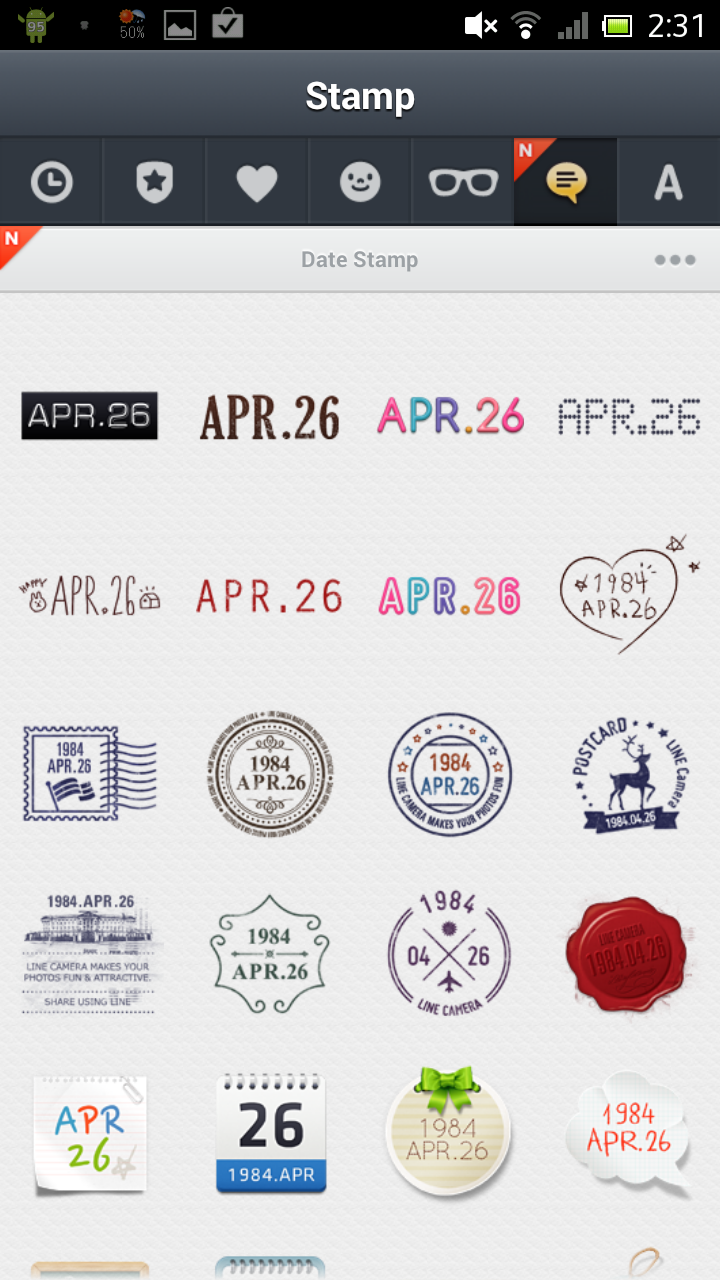This screenshot has height=1280, width=720.
Task: Open the Date Stamp three-dots menu
Action: (x=675, y=260)
